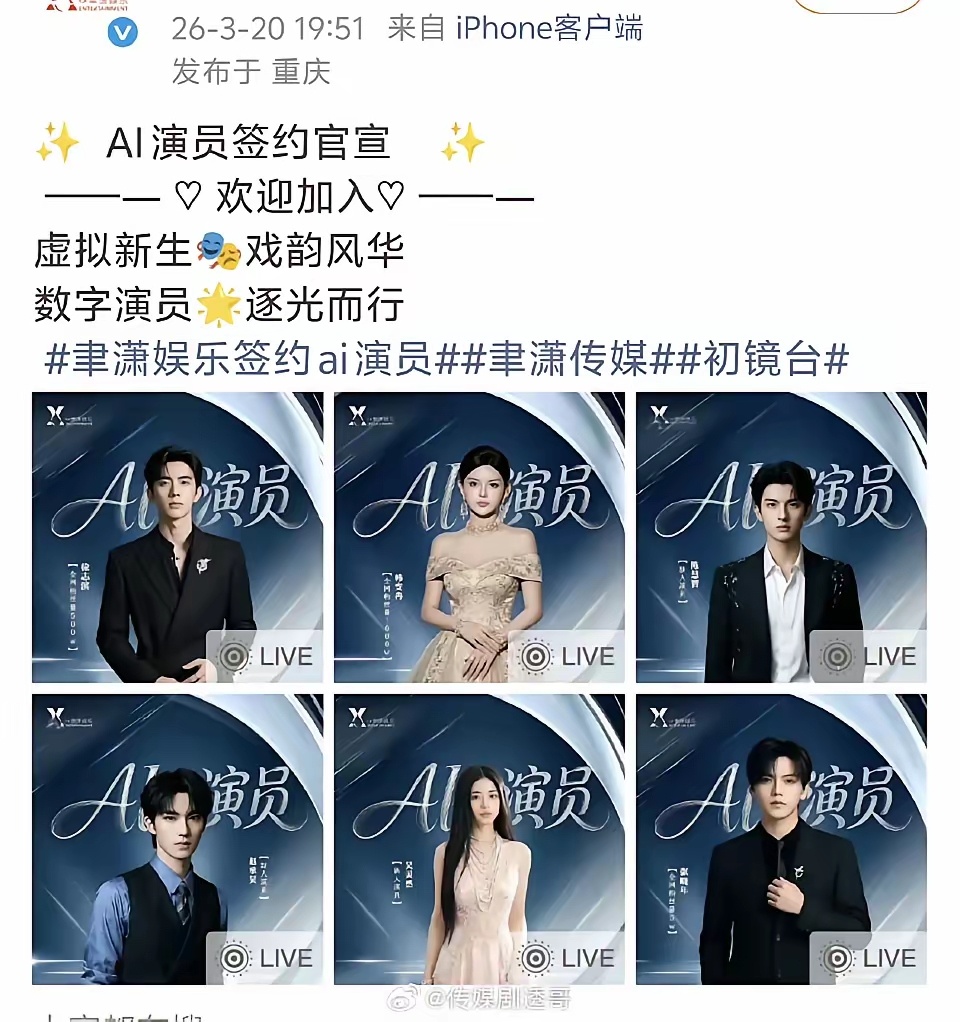The width and height of the screenshot is (960, 1022).
Task: Enlarge photo of man in white shirt and blazer
Action: point(781,537)
